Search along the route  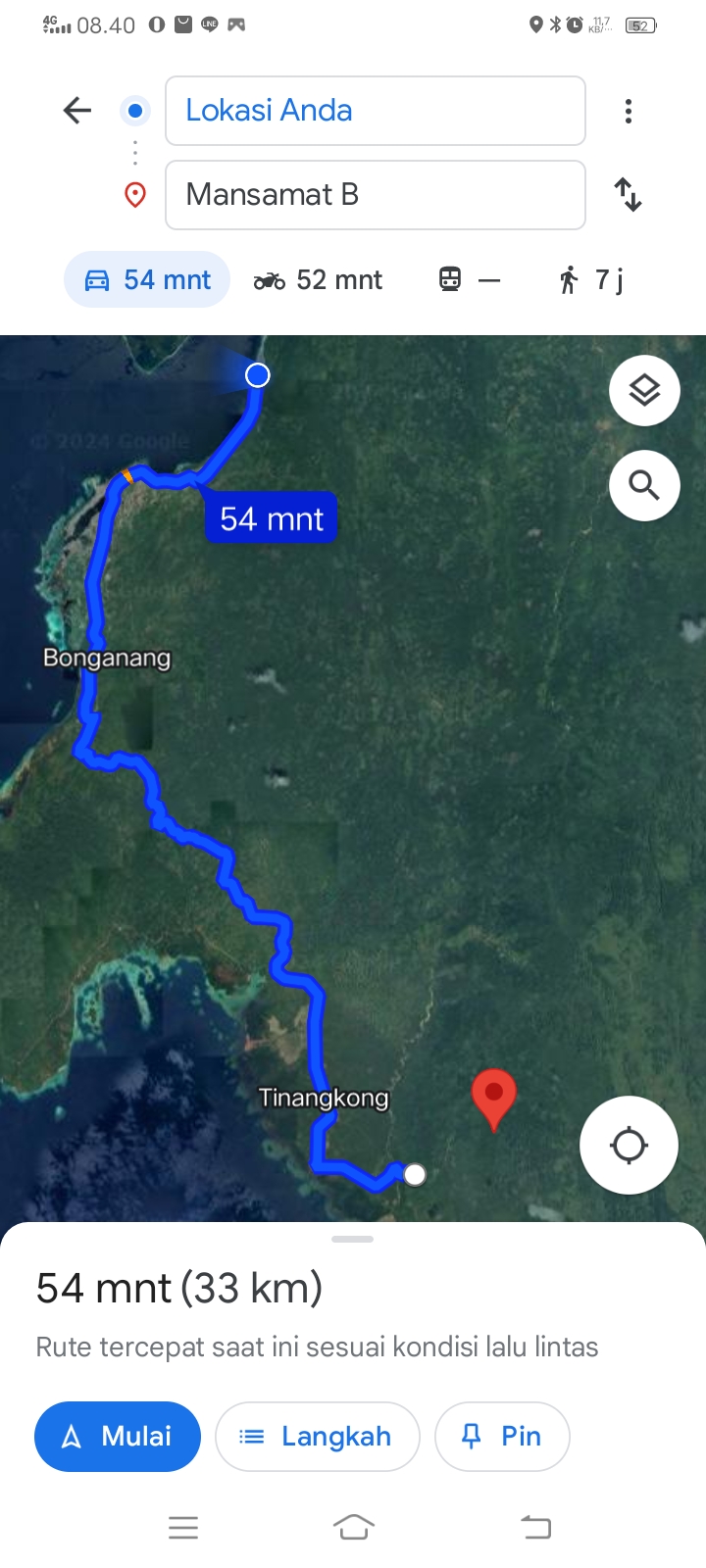coord(644,485)
